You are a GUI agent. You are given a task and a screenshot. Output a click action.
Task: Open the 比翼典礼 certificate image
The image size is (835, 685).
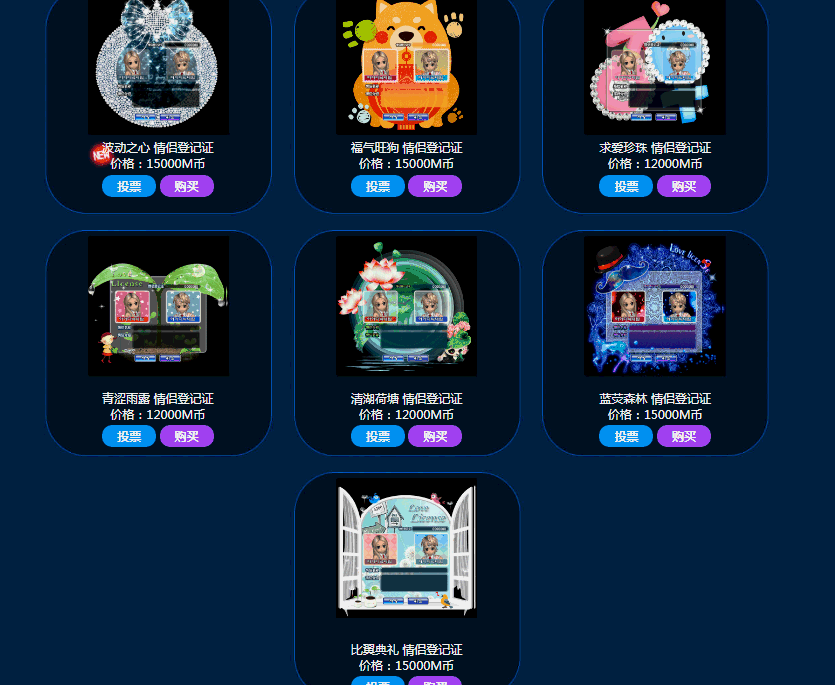pyautogui.click(x=406, y=548)
